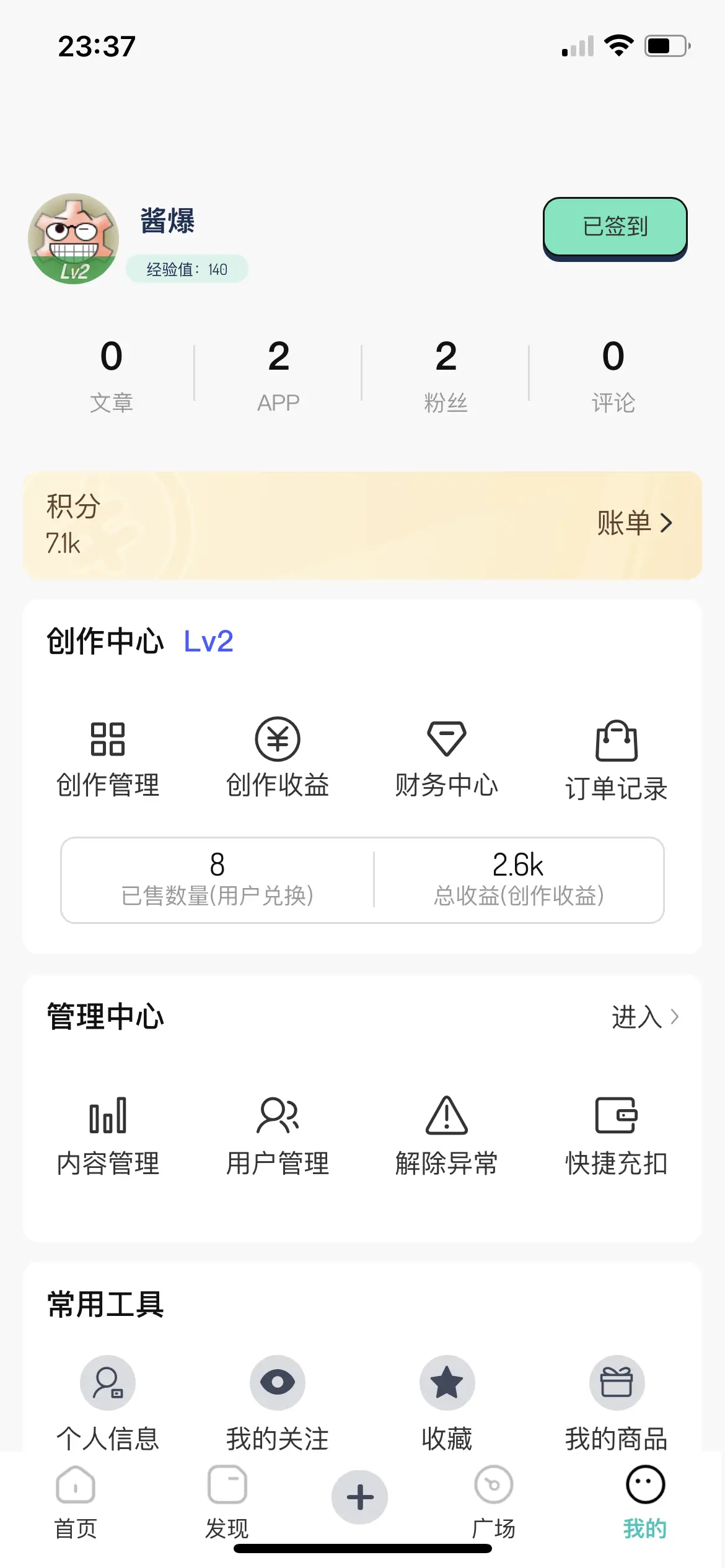Switch to the 发现 tab
Screen dimensions: 725x1568
click(x=227, y=1502)
